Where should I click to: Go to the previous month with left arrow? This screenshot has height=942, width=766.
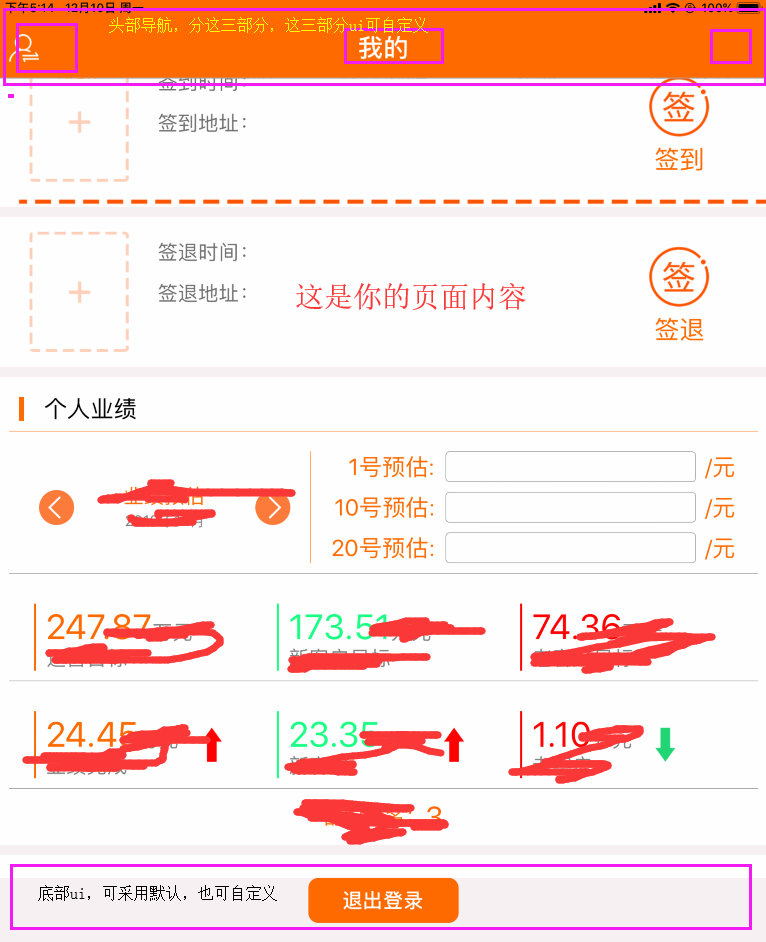coord(57,508)
